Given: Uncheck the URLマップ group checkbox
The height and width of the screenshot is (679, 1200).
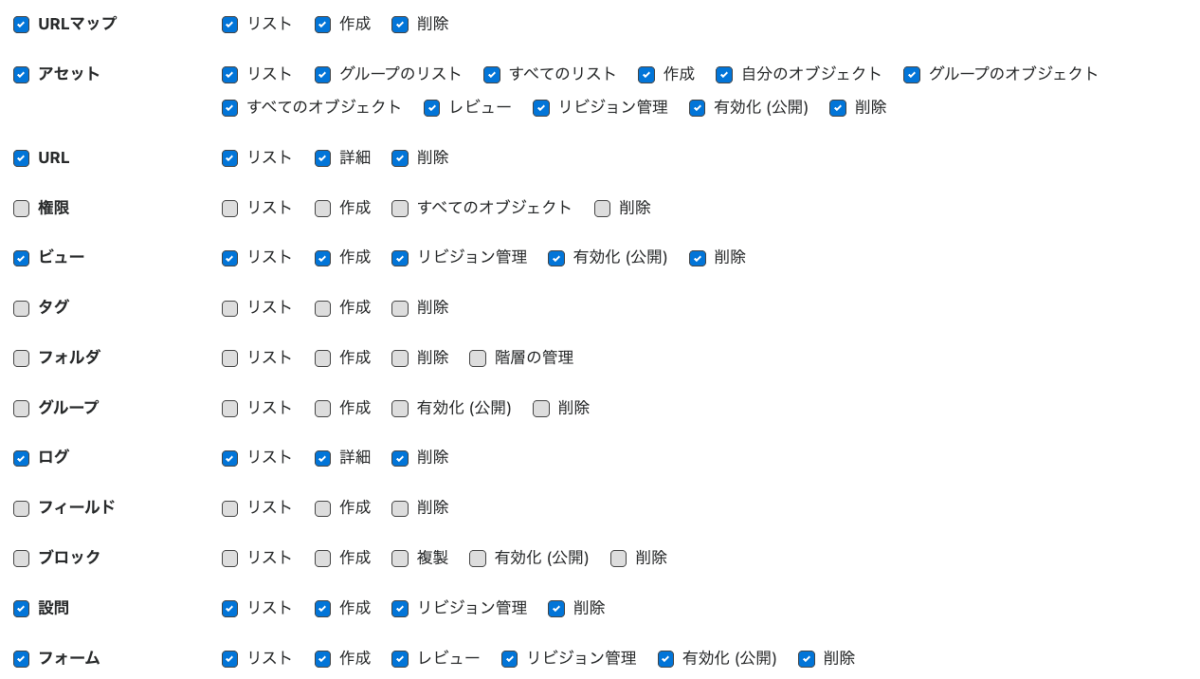Looking at the screenshot, I should [x=21, y=24].
